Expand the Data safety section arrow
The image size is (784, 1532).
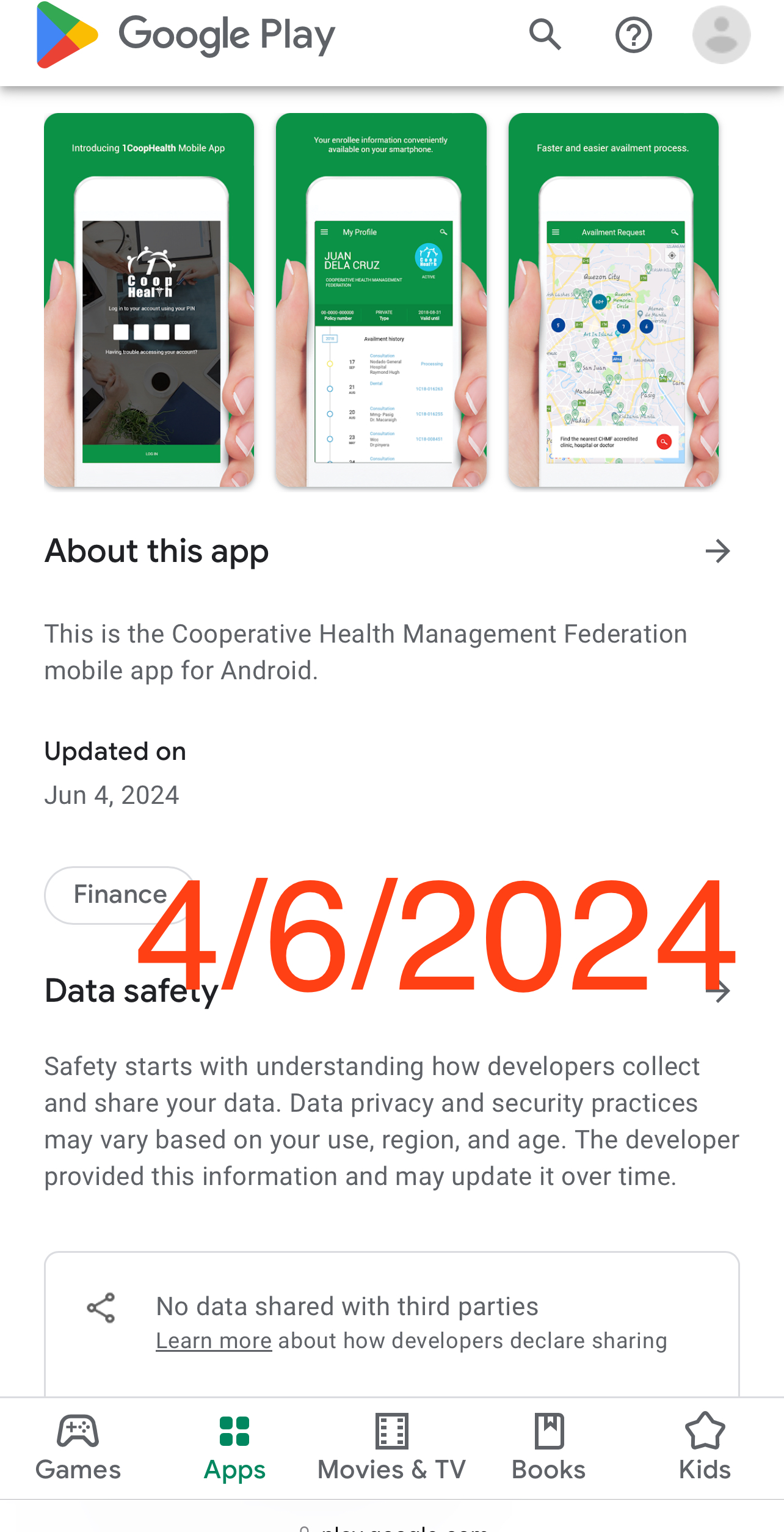pos(719,990)
